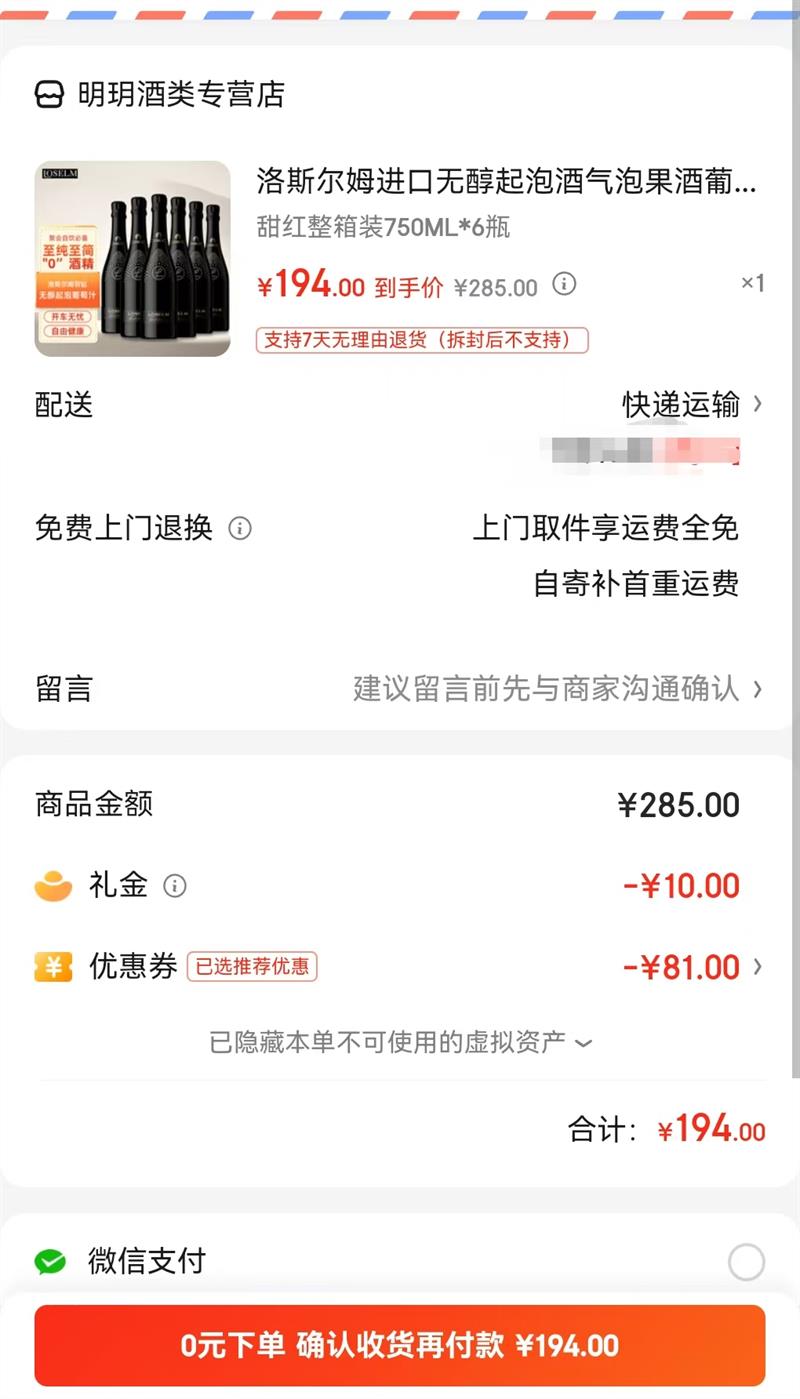This screenshot has height=1399, width=800.
Task: Open the 优惠券 coupon selection
Action: [692, 967]
